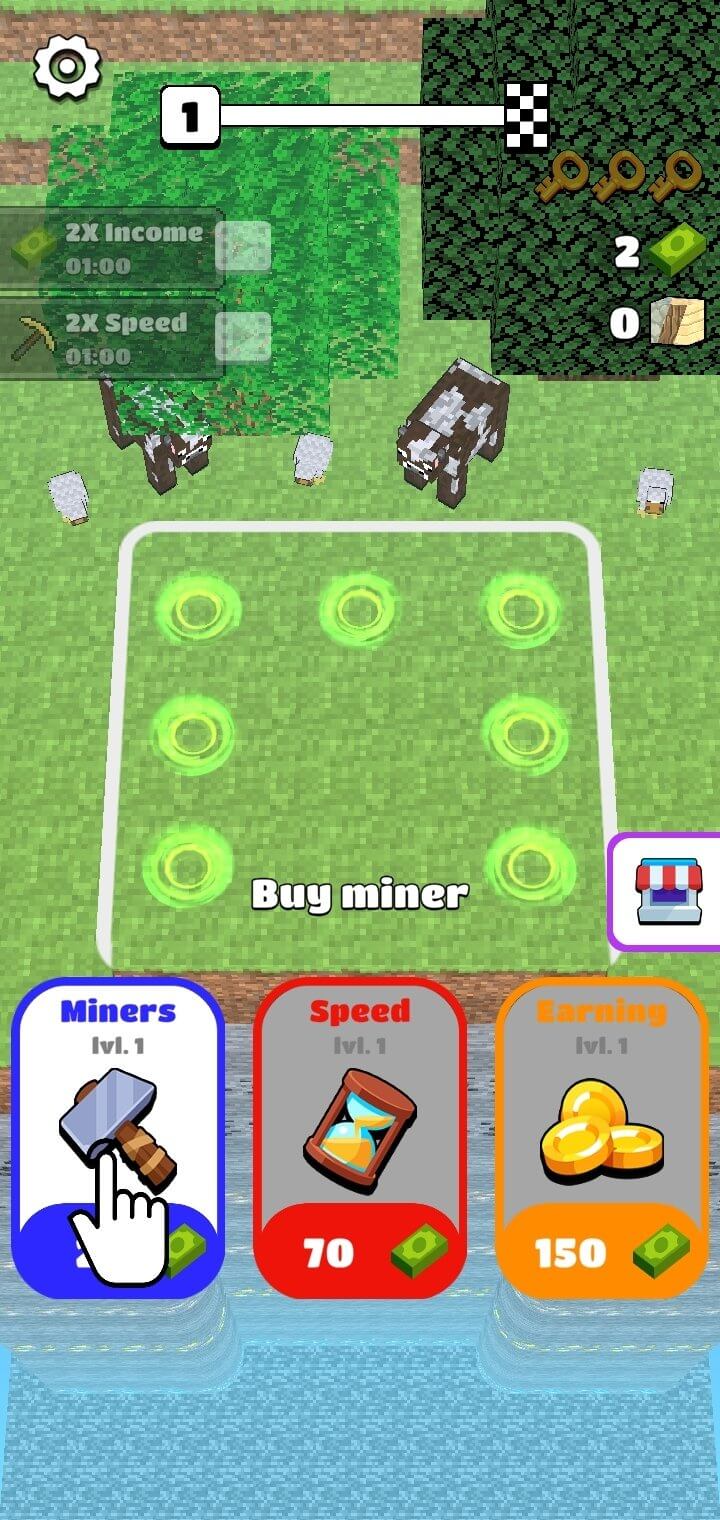Upgrade Earning for 150 cash
Screen dimensions: 720x1520
click(602, 1138)
